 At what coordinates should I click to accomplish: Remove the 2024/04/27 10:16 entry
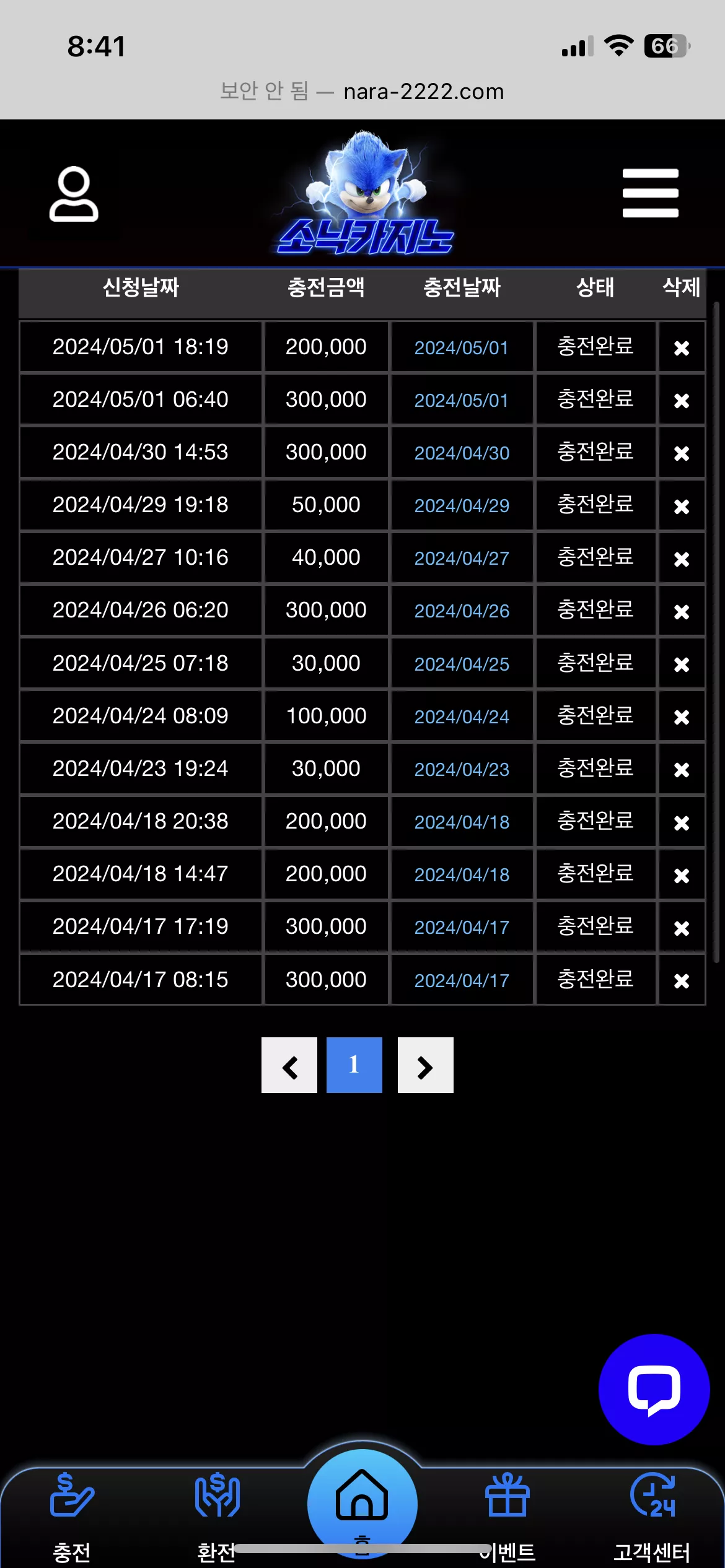682,559
